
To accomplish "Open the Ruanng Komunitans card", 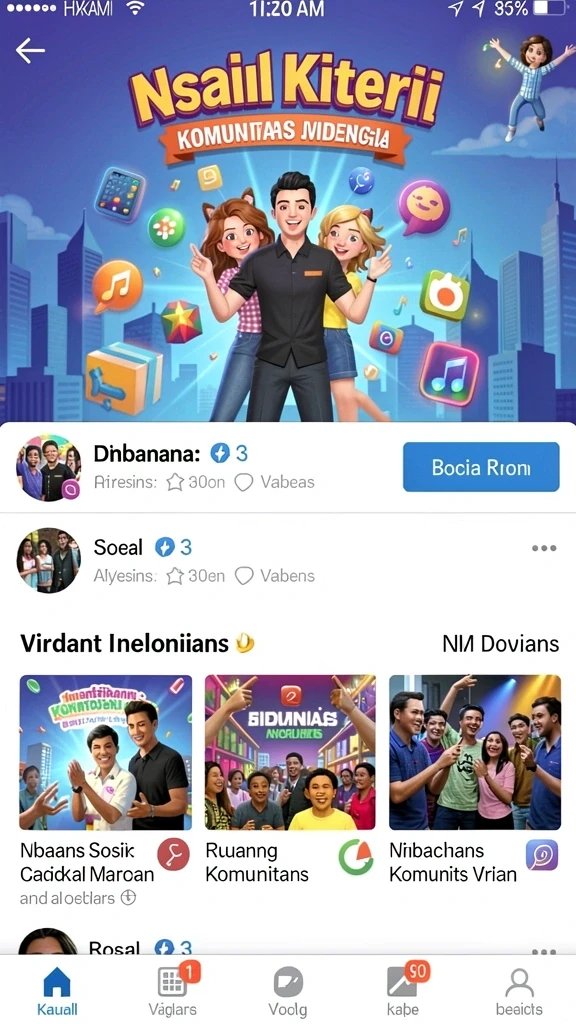I will tap(290, 779).
